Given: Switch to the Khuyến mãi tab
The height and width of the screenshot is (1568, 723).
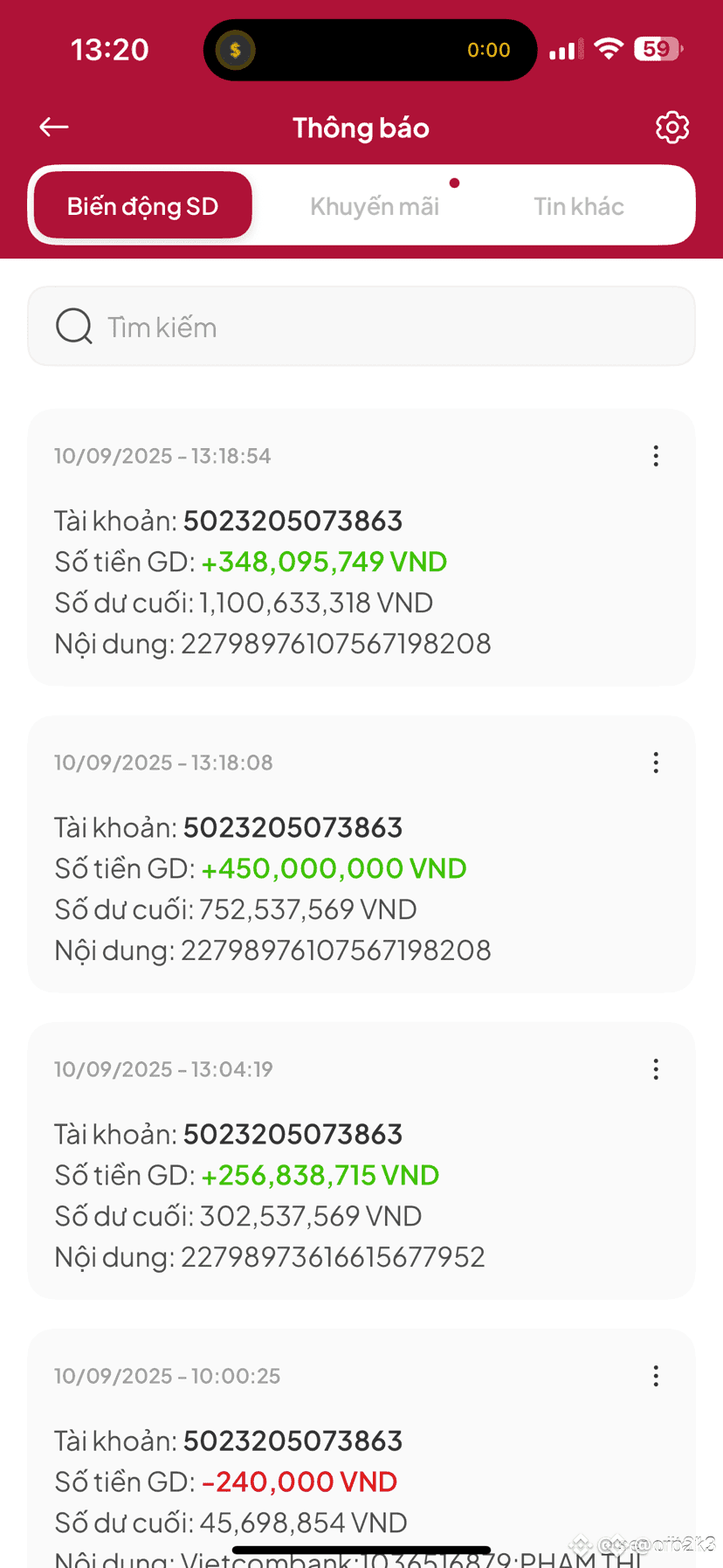Looking at the screenshot, I should pos(375,206).
